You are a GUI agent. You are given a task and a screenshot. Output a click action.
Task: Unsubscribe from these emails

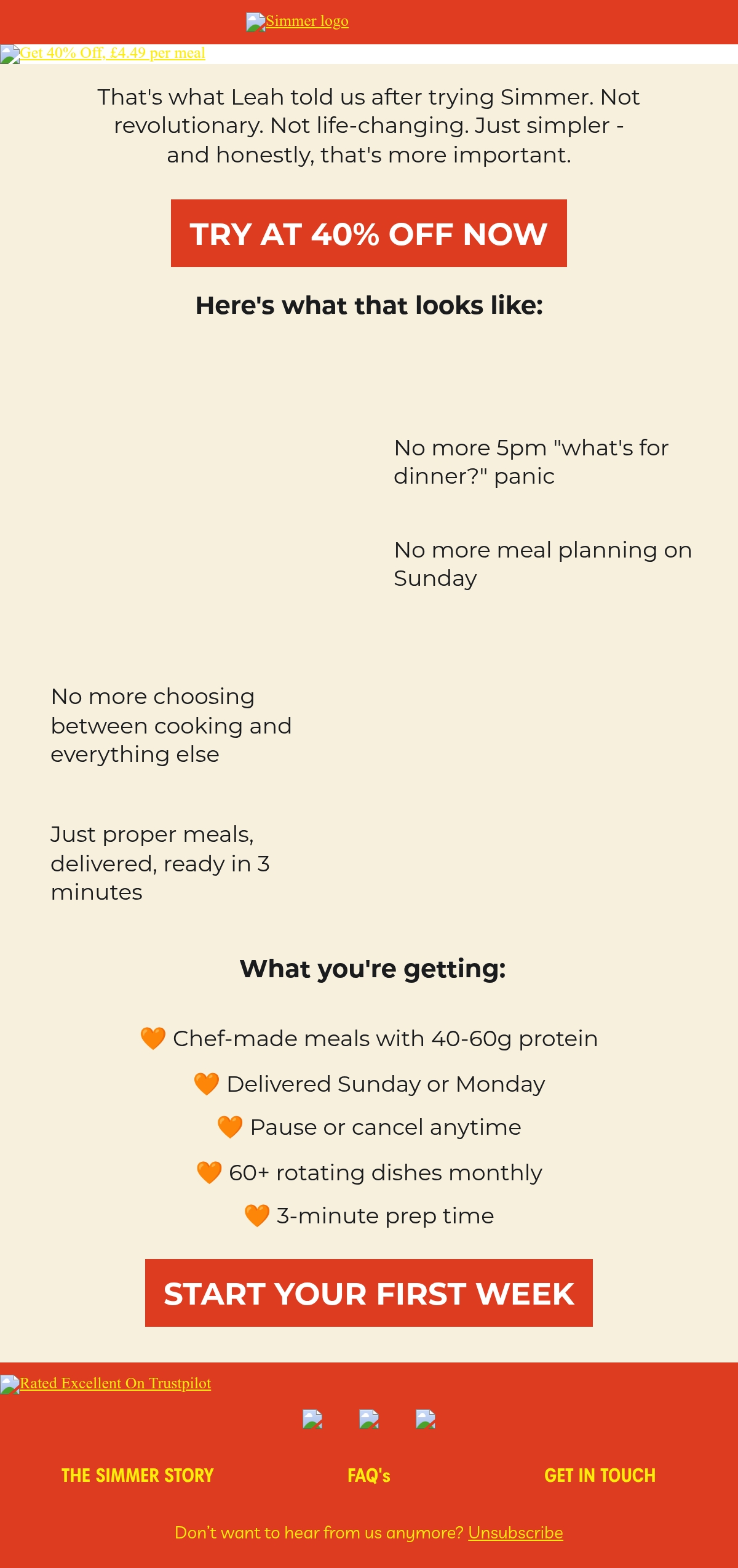click(515, 1532)
